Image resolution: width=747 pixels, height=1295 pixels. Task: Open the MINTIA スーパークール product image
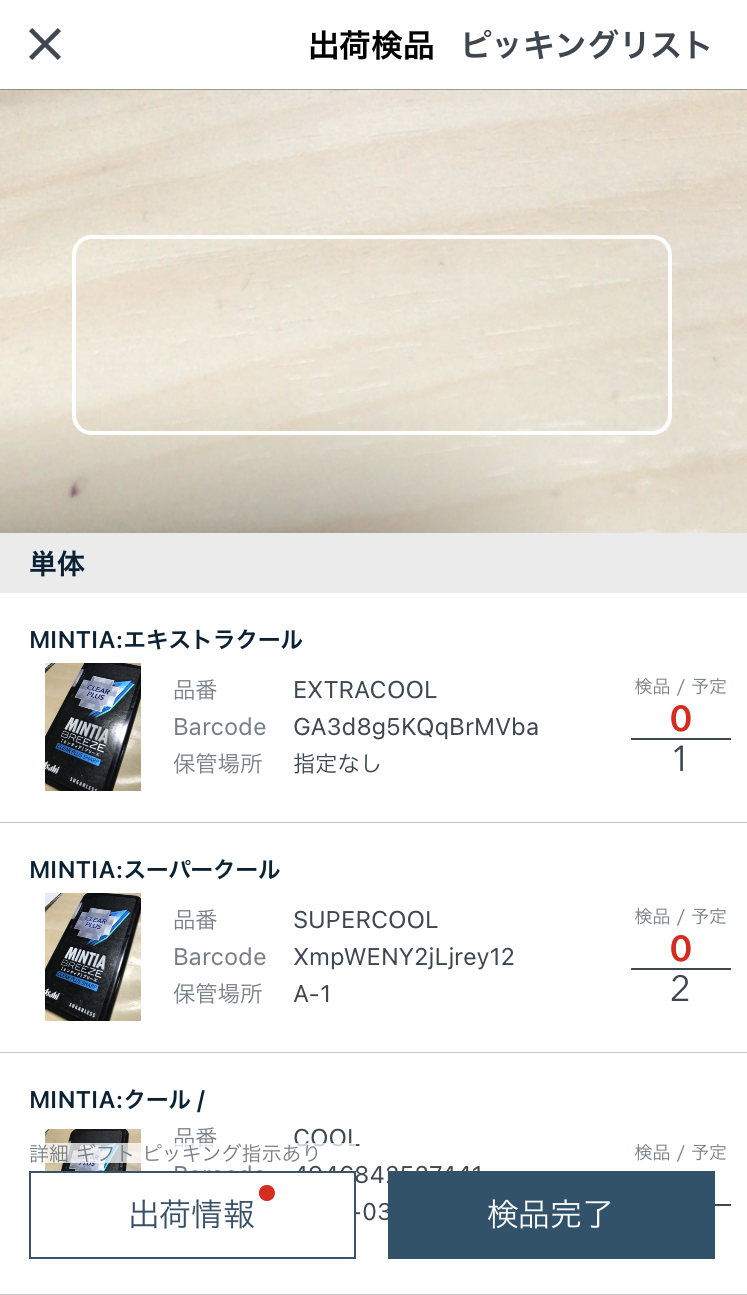click(x=92, y=957)
